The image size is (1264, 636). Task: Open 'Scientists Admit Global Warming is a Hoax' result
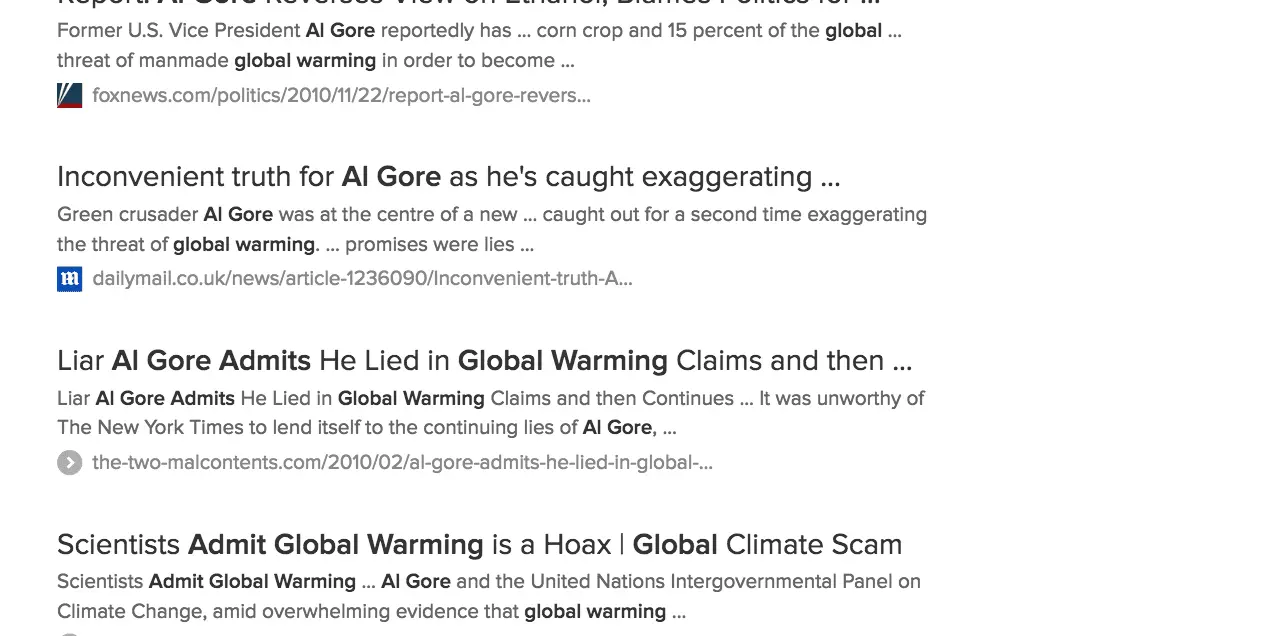tap(479, 545)
